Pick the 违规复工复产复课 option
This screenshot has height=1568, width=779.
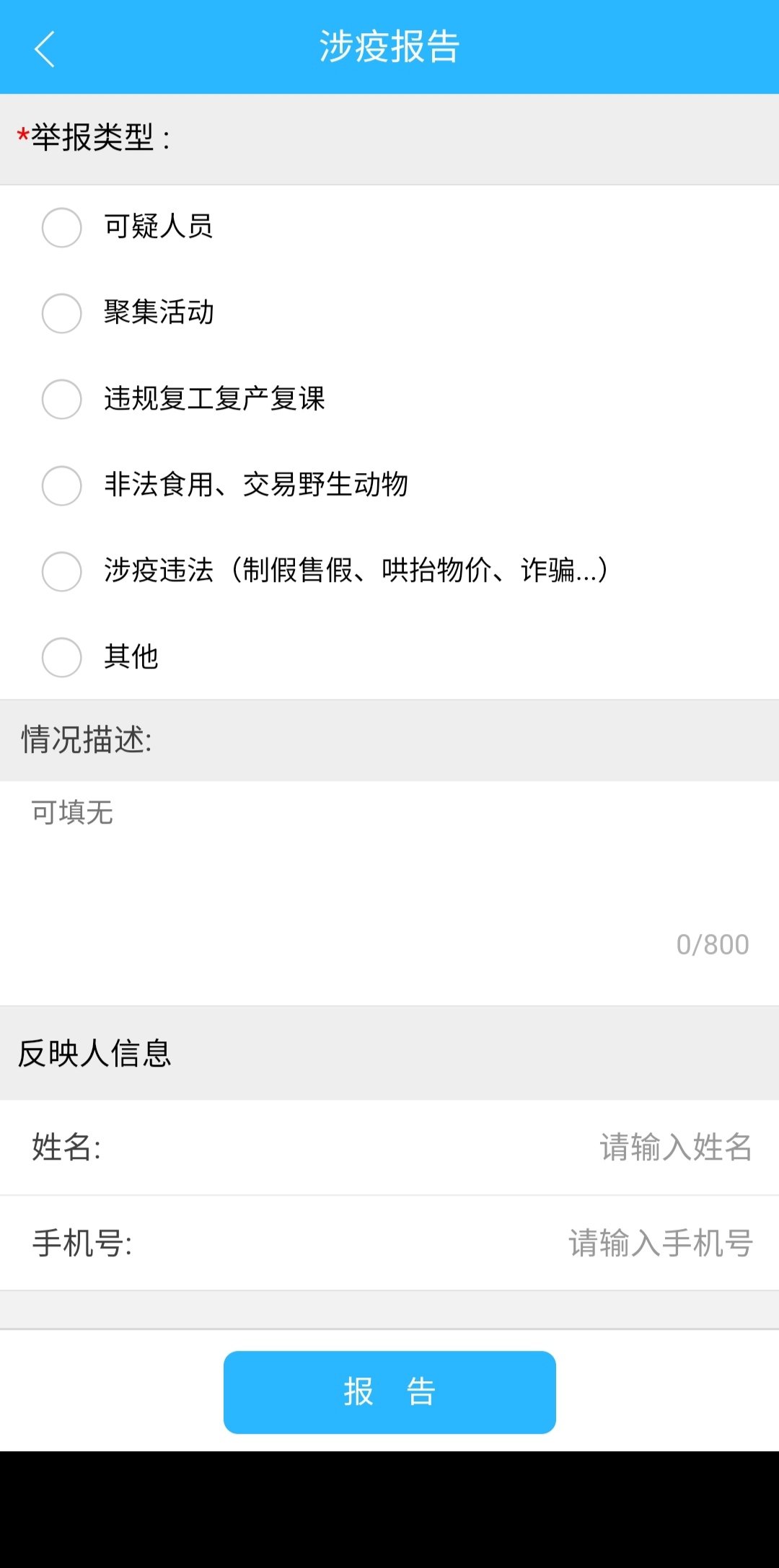click(x=62, y=399)
